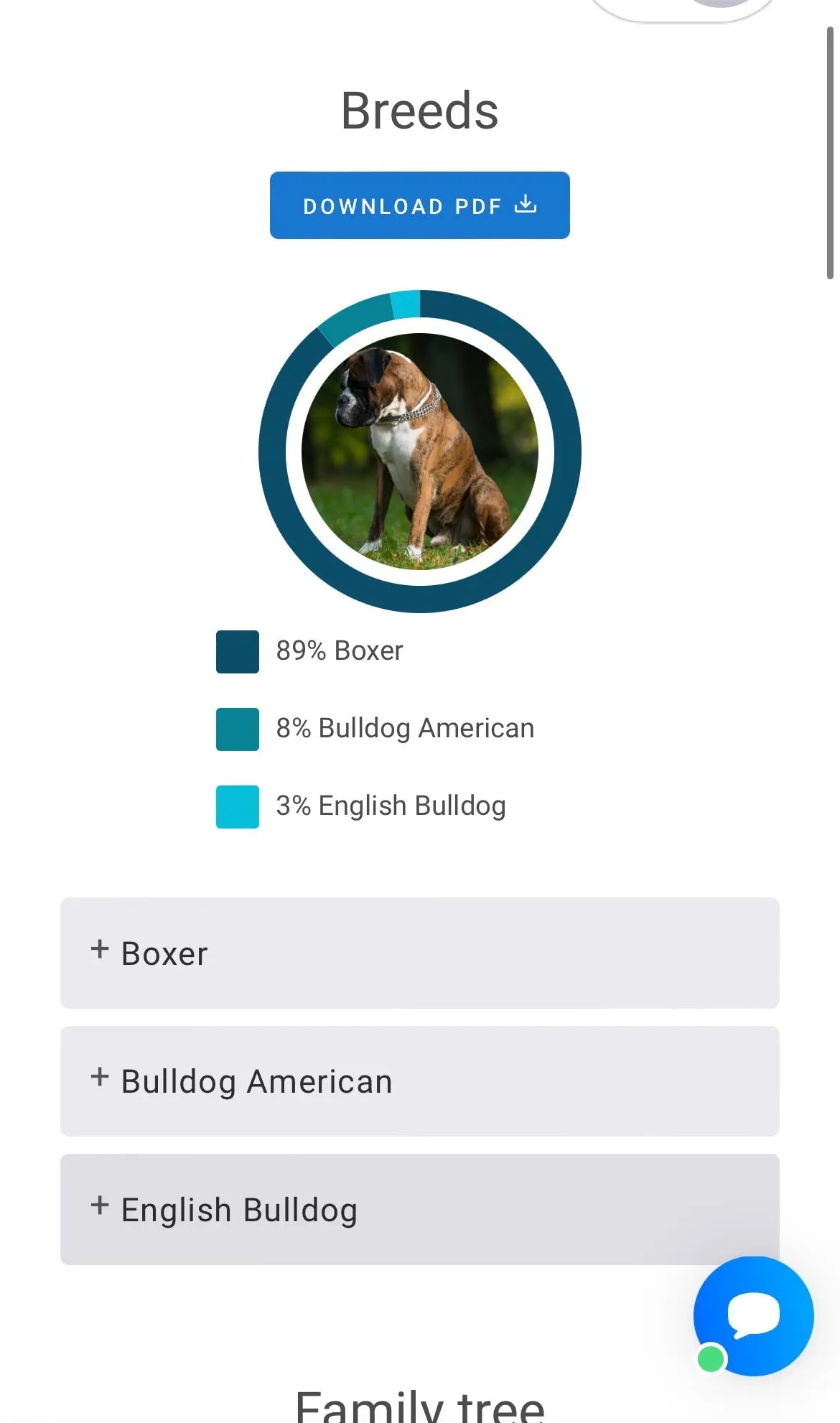Image resolution: width=840 pixels, height=1423 pixels.
Task: Click the dark teal Boxer color swatch
Action: point(237,652)
